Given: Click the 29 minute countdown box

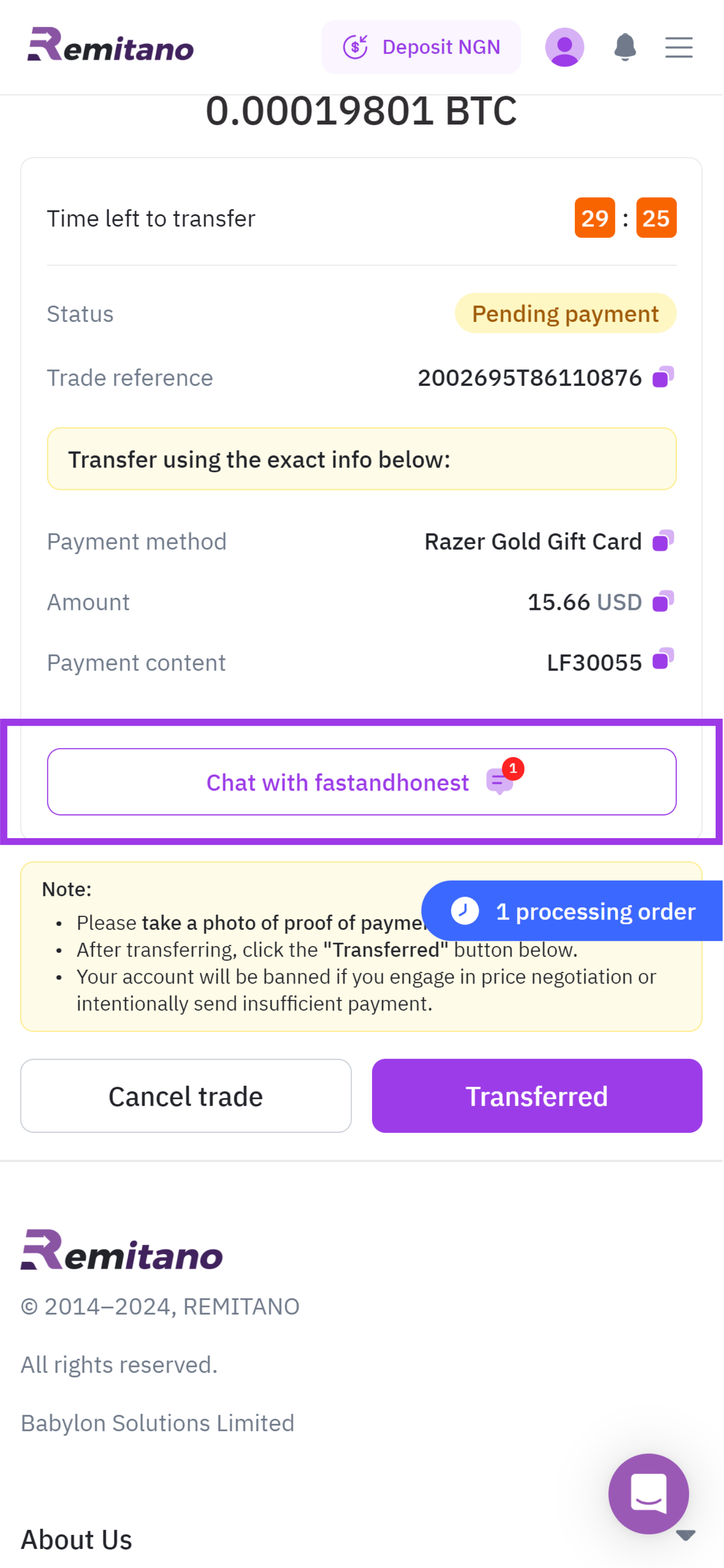Looking at the screenshot, I should tap(594, 218).
